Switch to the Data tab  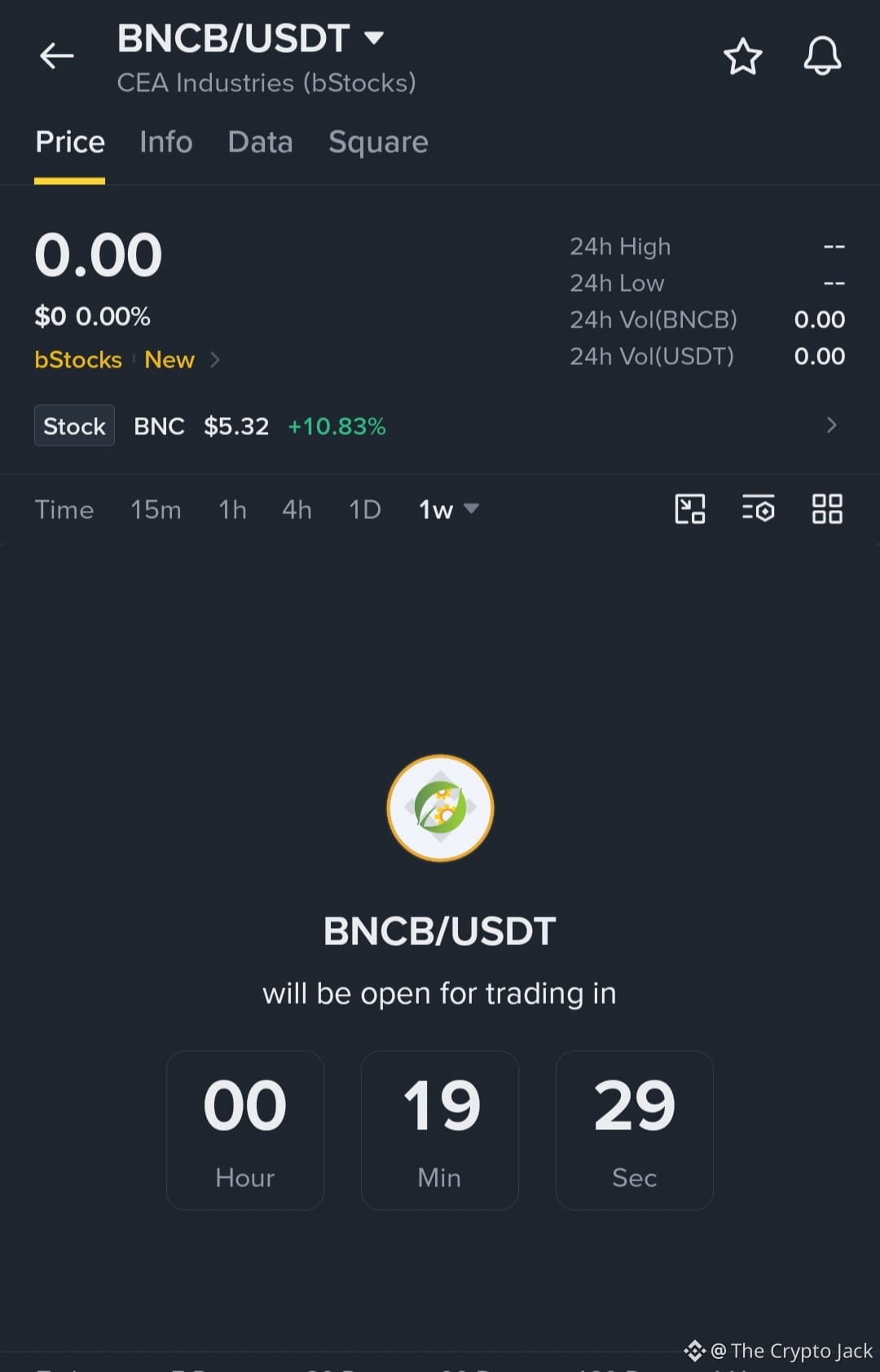[260, 143]
